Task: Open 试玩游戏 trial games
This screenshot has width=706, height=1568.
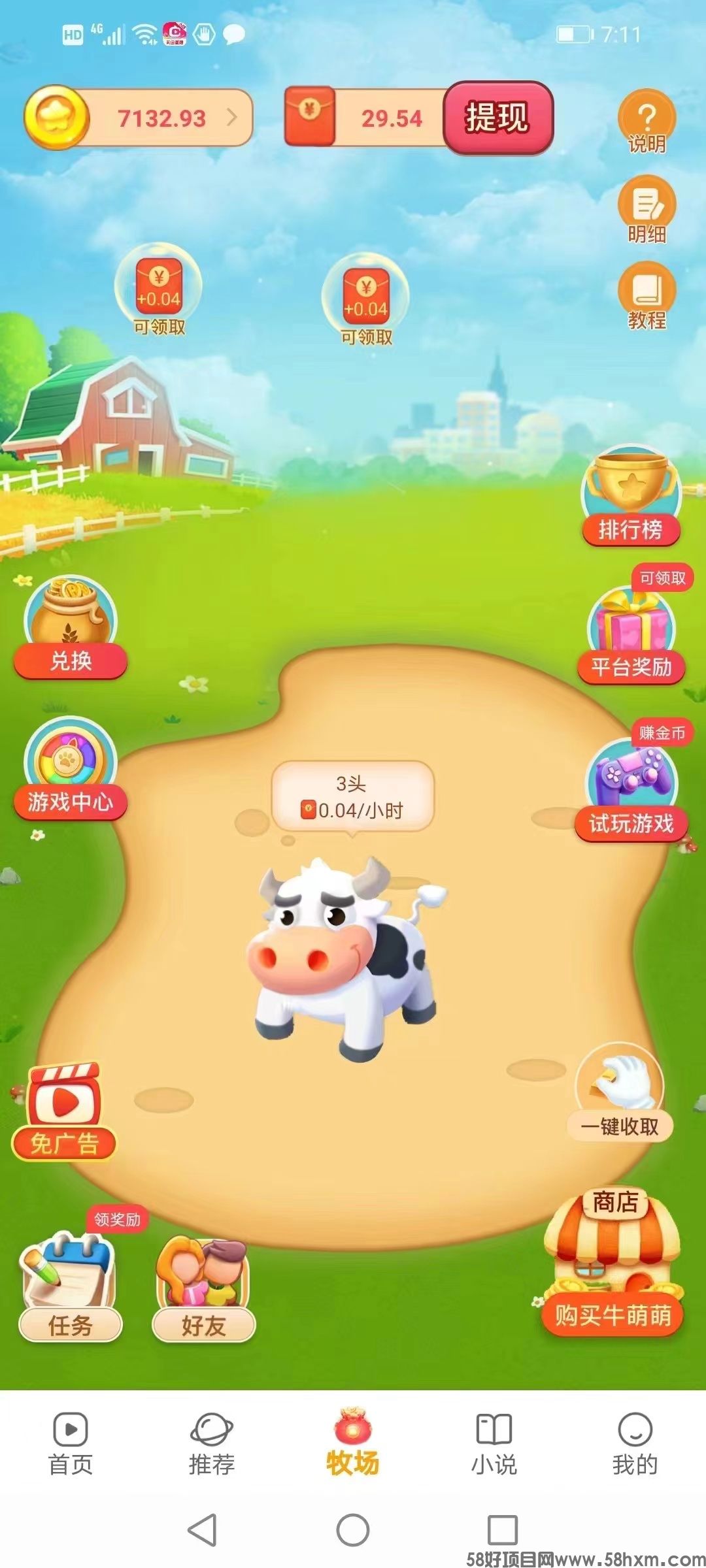Action: coord(631,784)
